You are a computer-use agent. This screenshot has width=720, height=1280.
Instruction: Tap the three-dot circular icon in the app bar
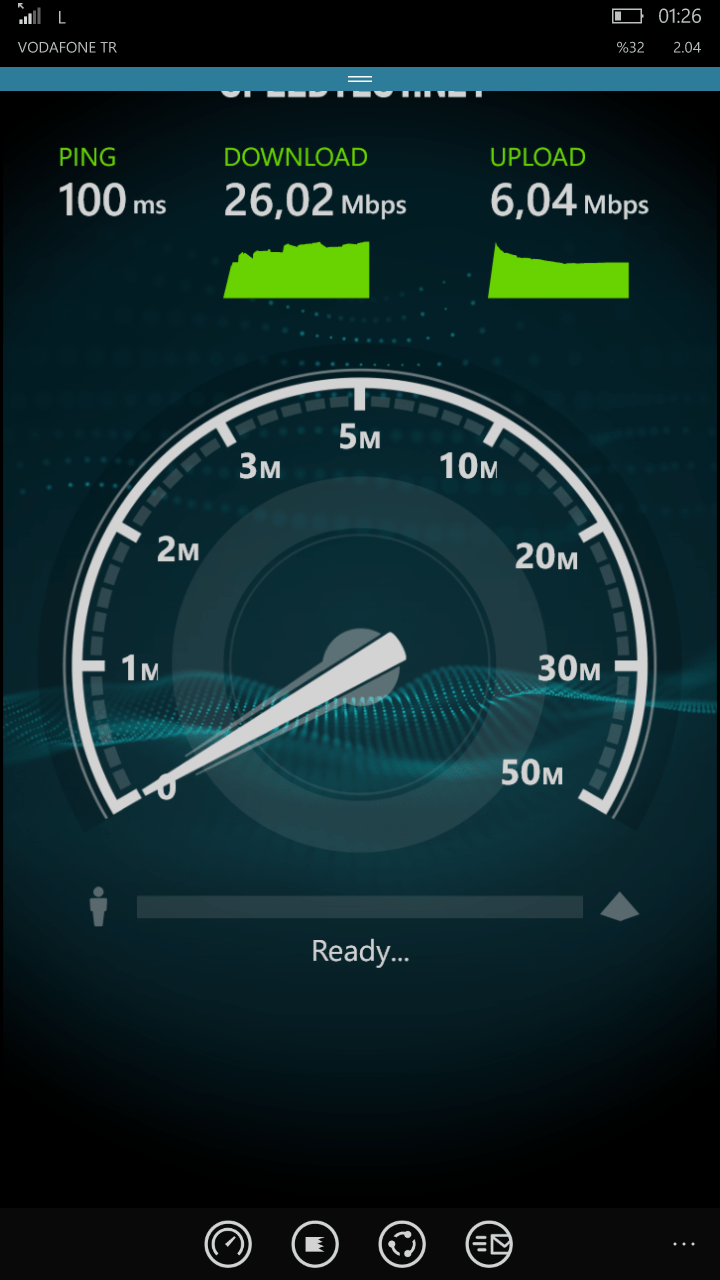(x=402, y=1244)
